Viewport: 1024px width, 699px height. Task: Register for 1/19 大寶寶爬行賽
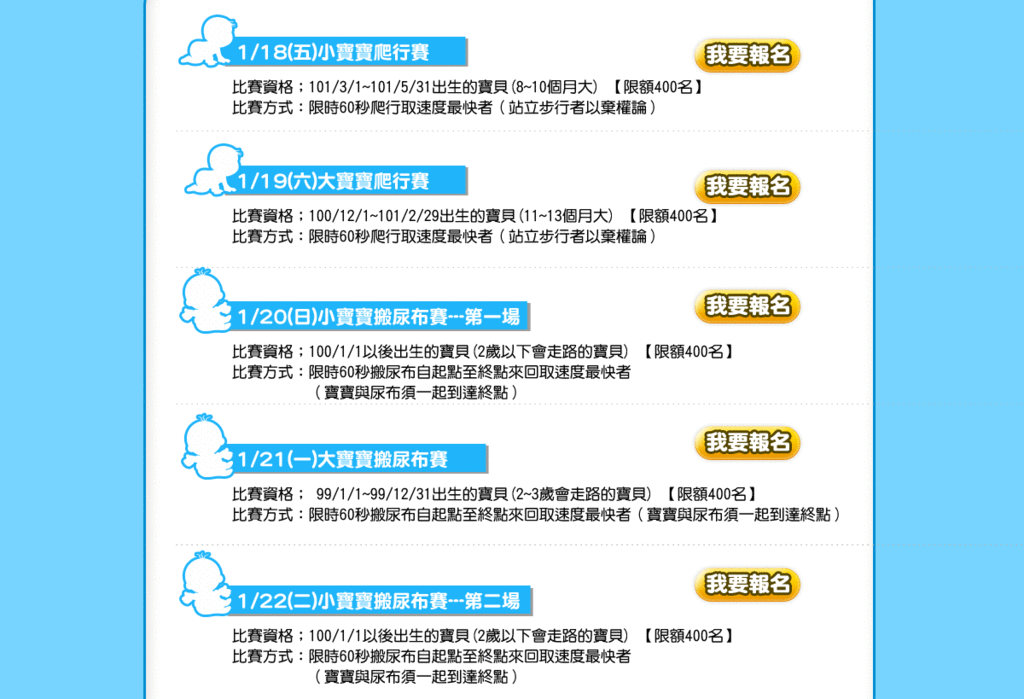(747, 186)
